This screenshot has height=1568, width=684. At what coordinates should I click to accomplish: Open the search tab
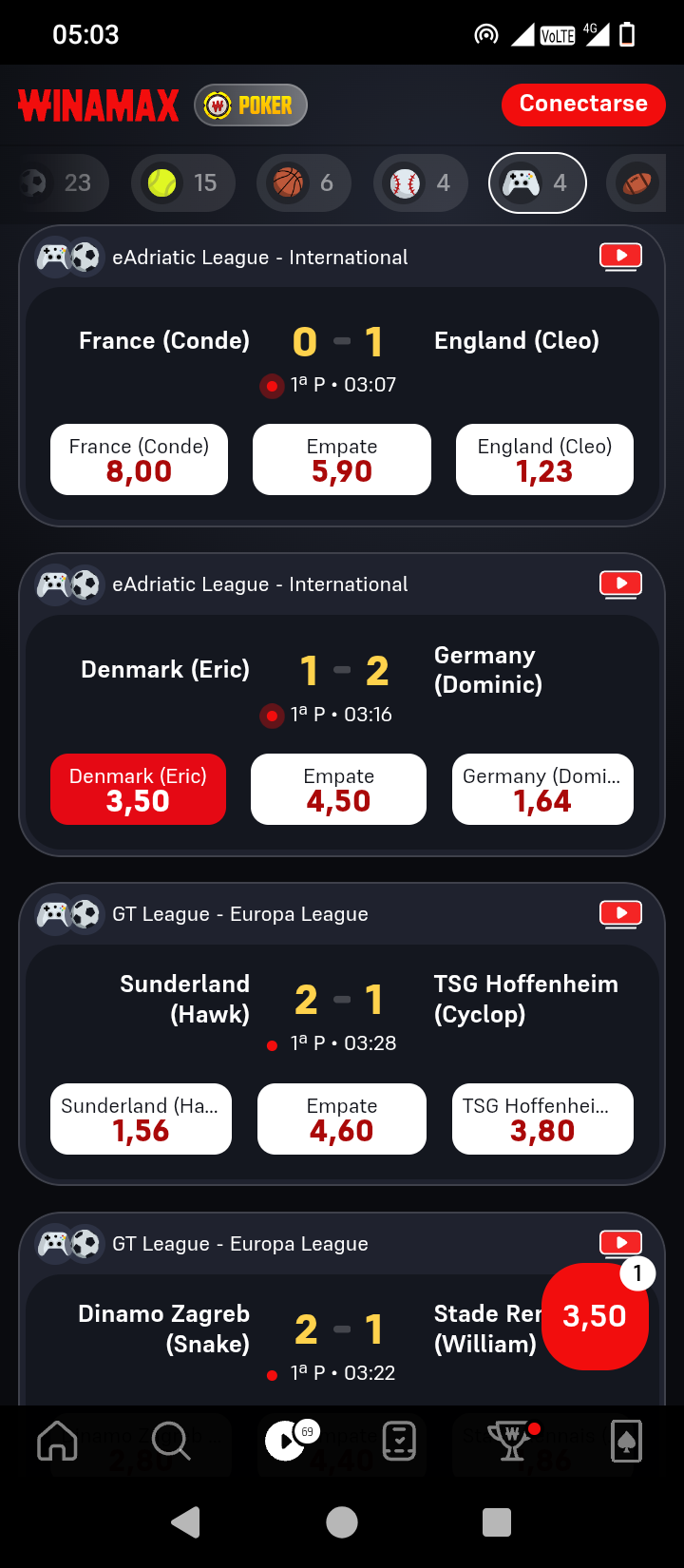[171, 1442]
